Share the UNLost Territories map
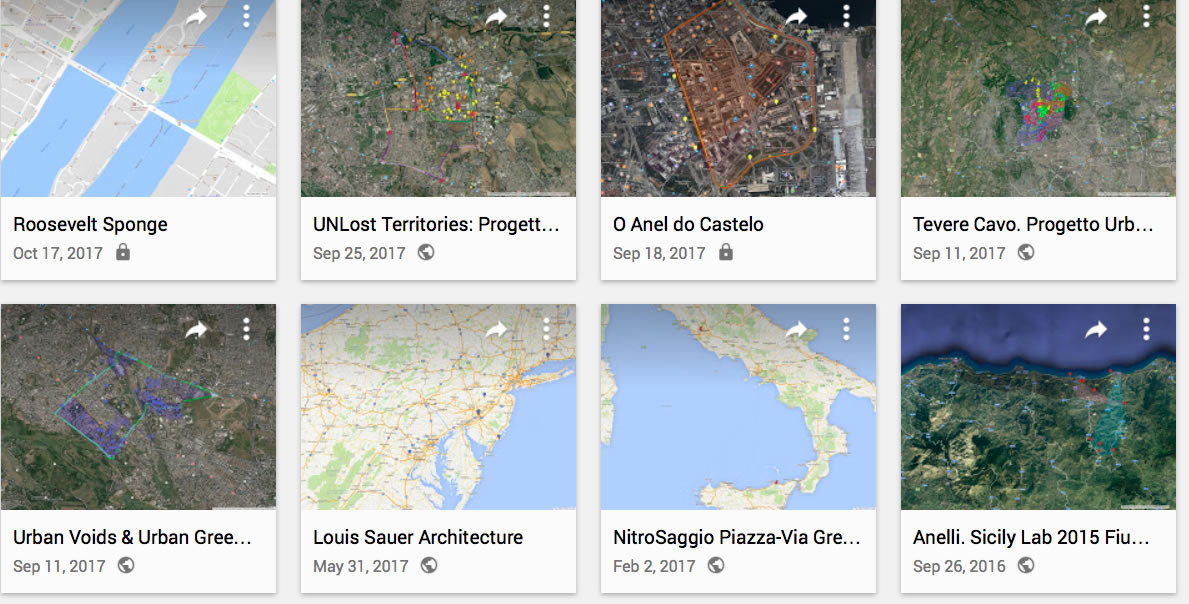This screenshot has height=604, width=1189. click(x=496, y=16)
